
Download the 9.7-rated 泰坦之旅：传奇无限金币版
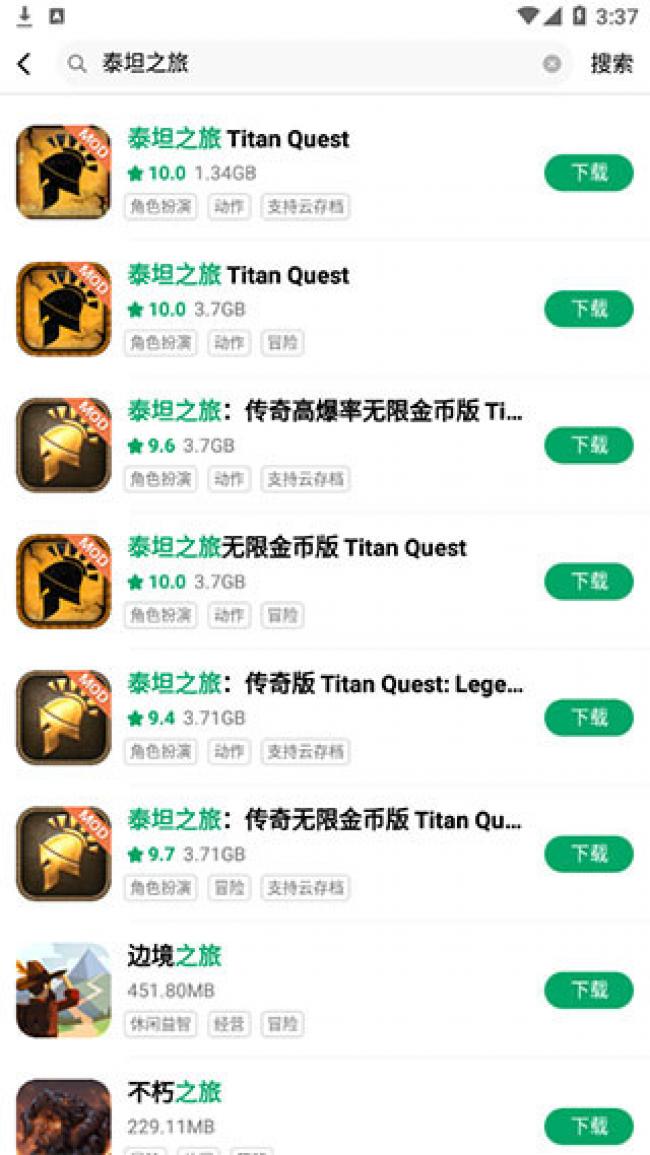(589, 854)
